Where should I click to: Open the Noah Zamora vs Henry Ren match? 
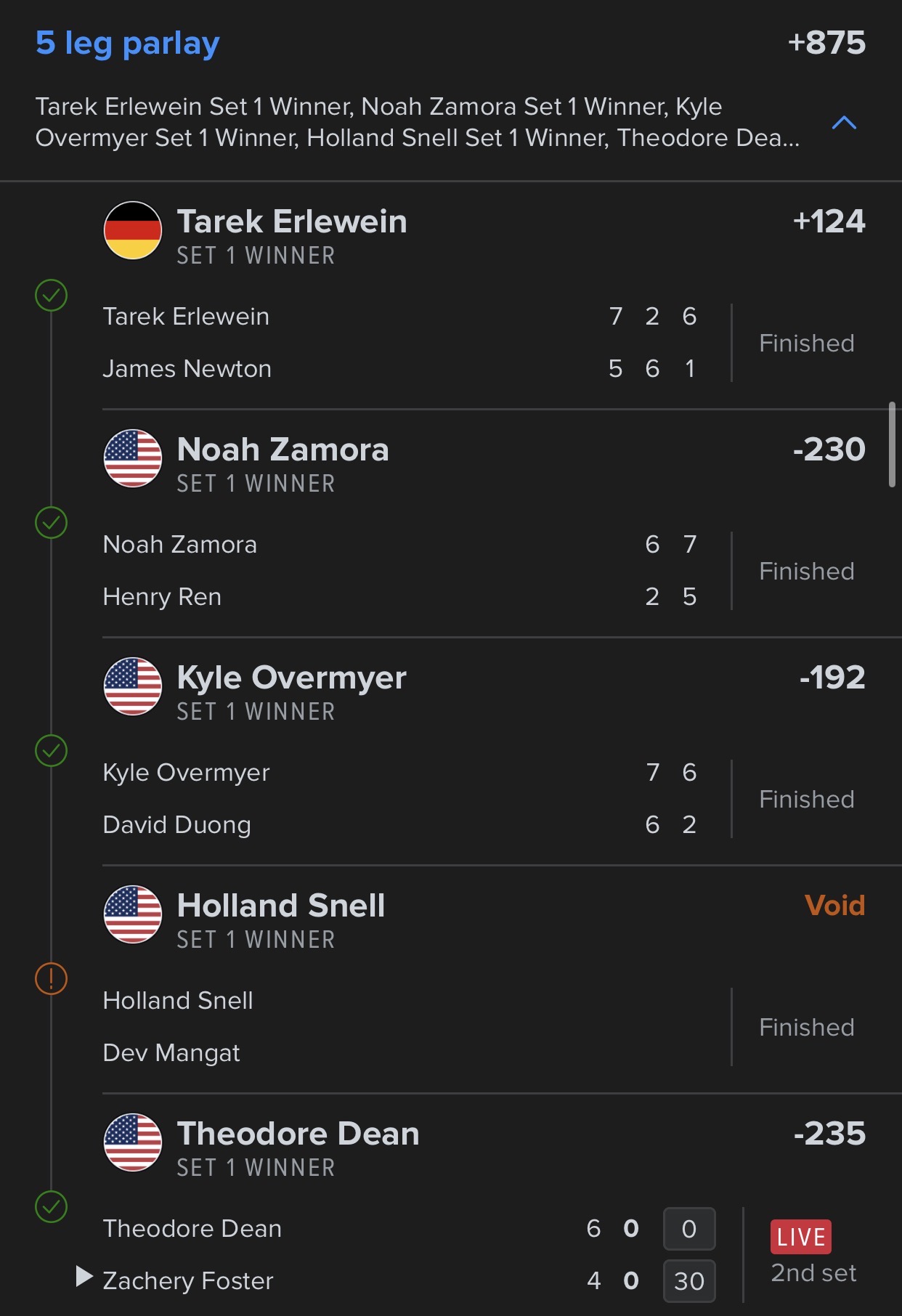[407, 571]
